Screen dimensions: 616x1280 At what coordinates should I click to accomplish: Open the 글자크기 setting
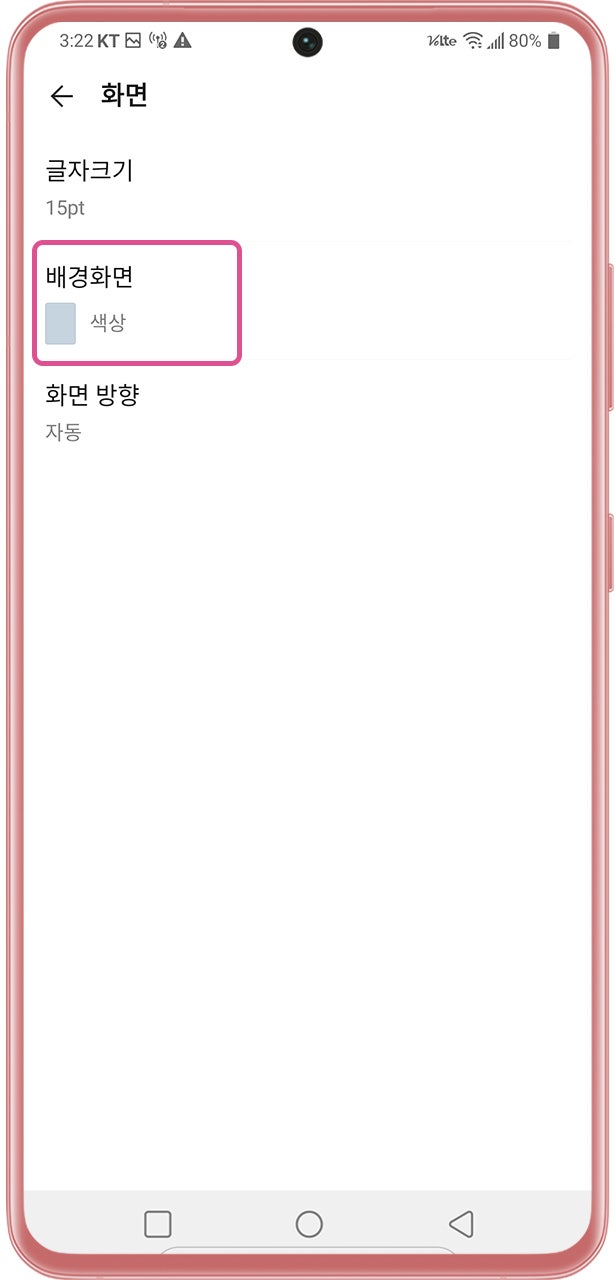[x=308, y=187]
